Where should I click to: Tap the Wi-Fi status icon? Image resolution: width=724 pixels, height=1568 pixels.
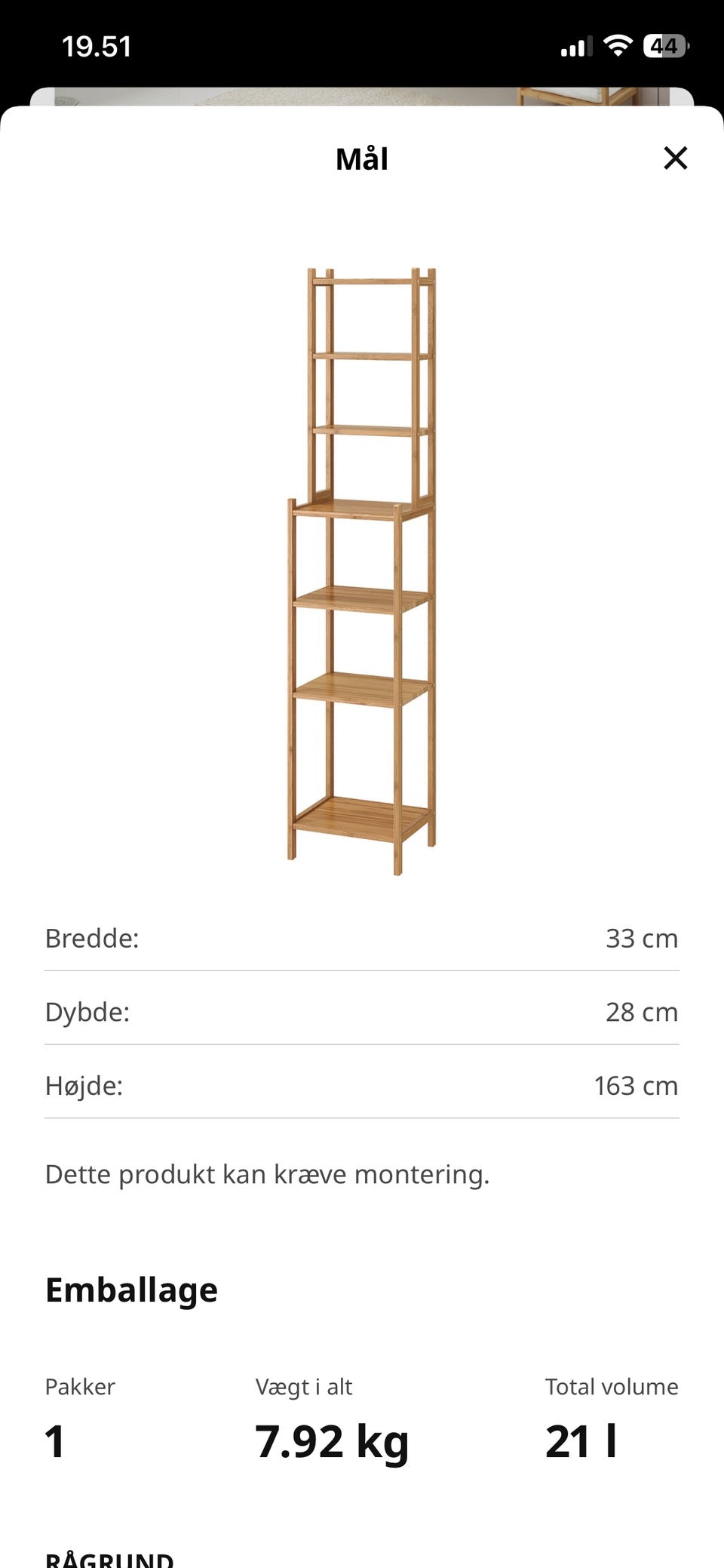point(618,45)
